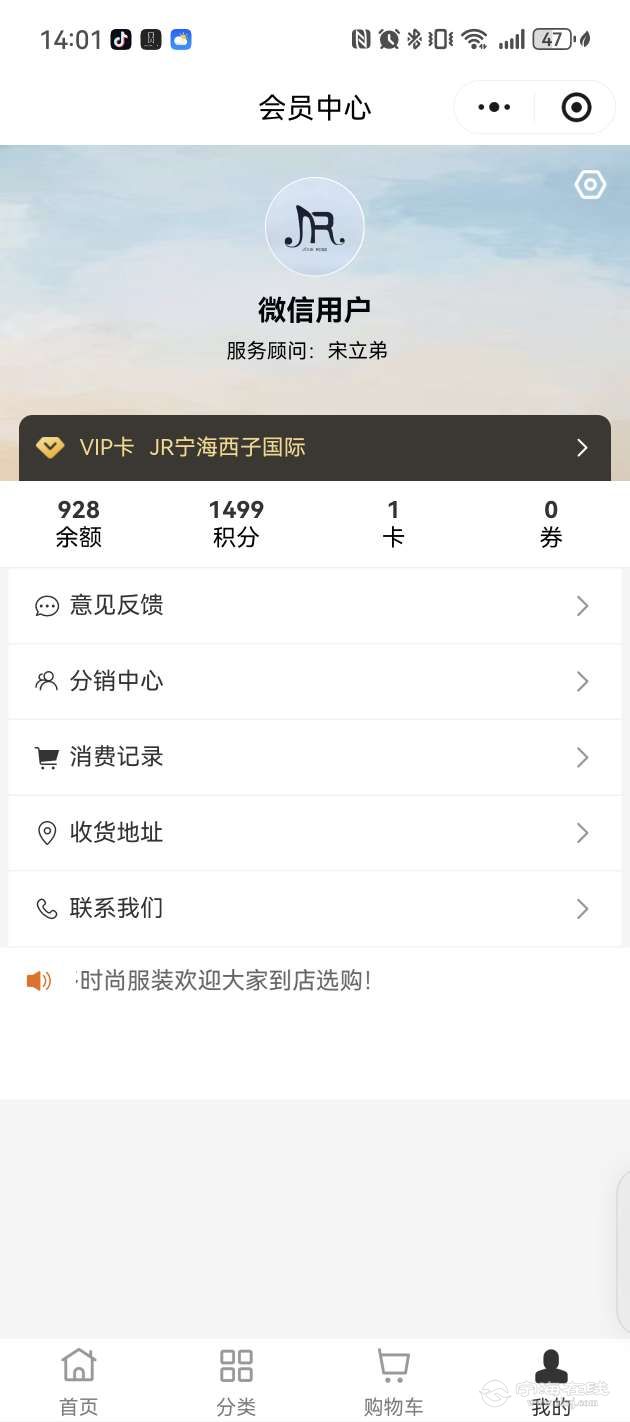Tap the JR profile avatar
The width and height of the screenshot is (630, 1422).
pyautogui.click(x=315, y=227)
